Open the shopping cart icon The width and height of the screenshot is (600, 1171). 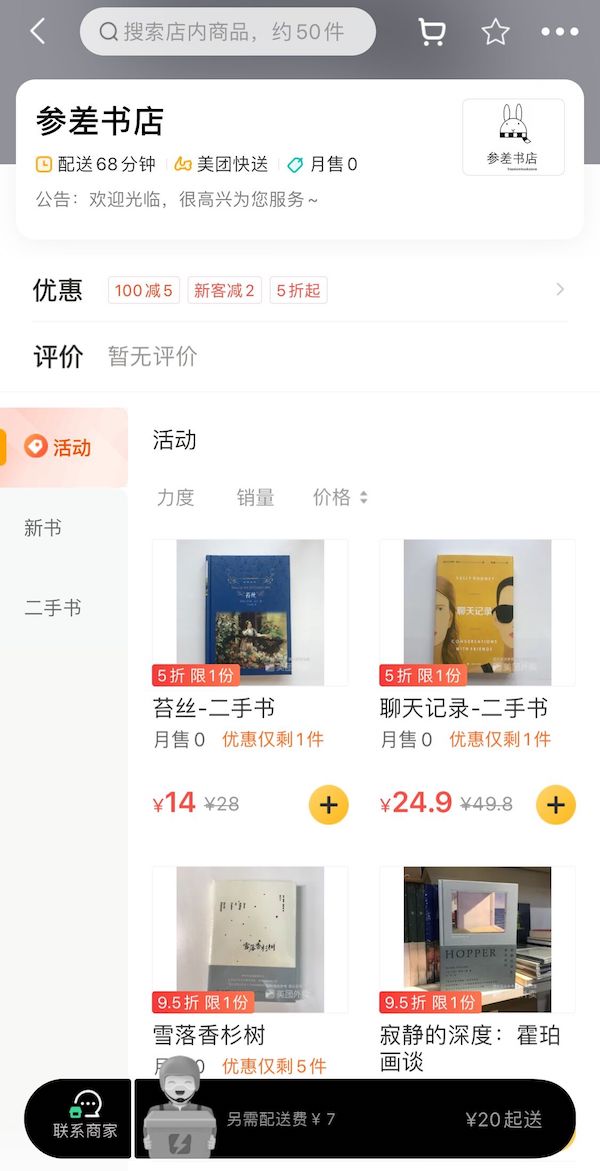[x=432, y=32]
